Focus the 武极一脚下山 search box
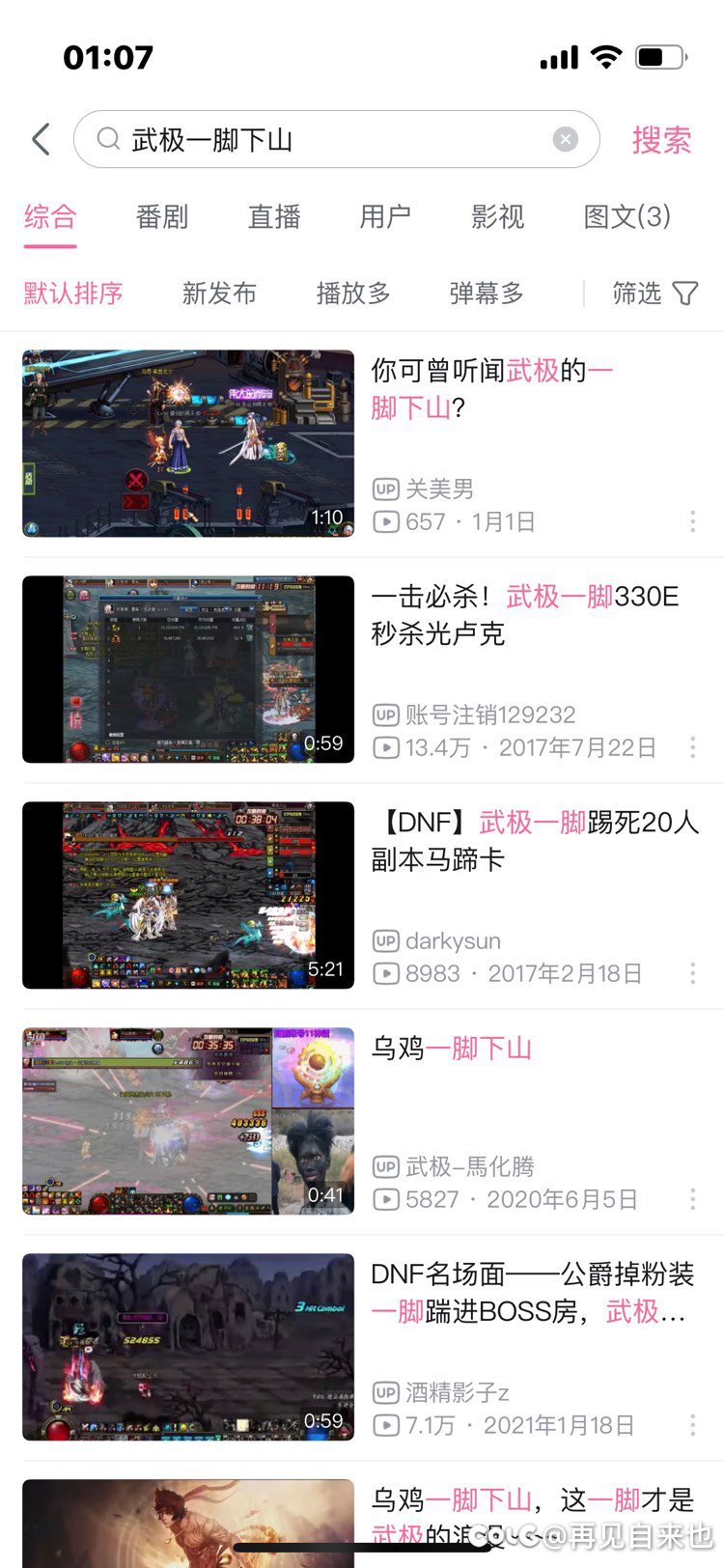 click(x=336, y=140)
